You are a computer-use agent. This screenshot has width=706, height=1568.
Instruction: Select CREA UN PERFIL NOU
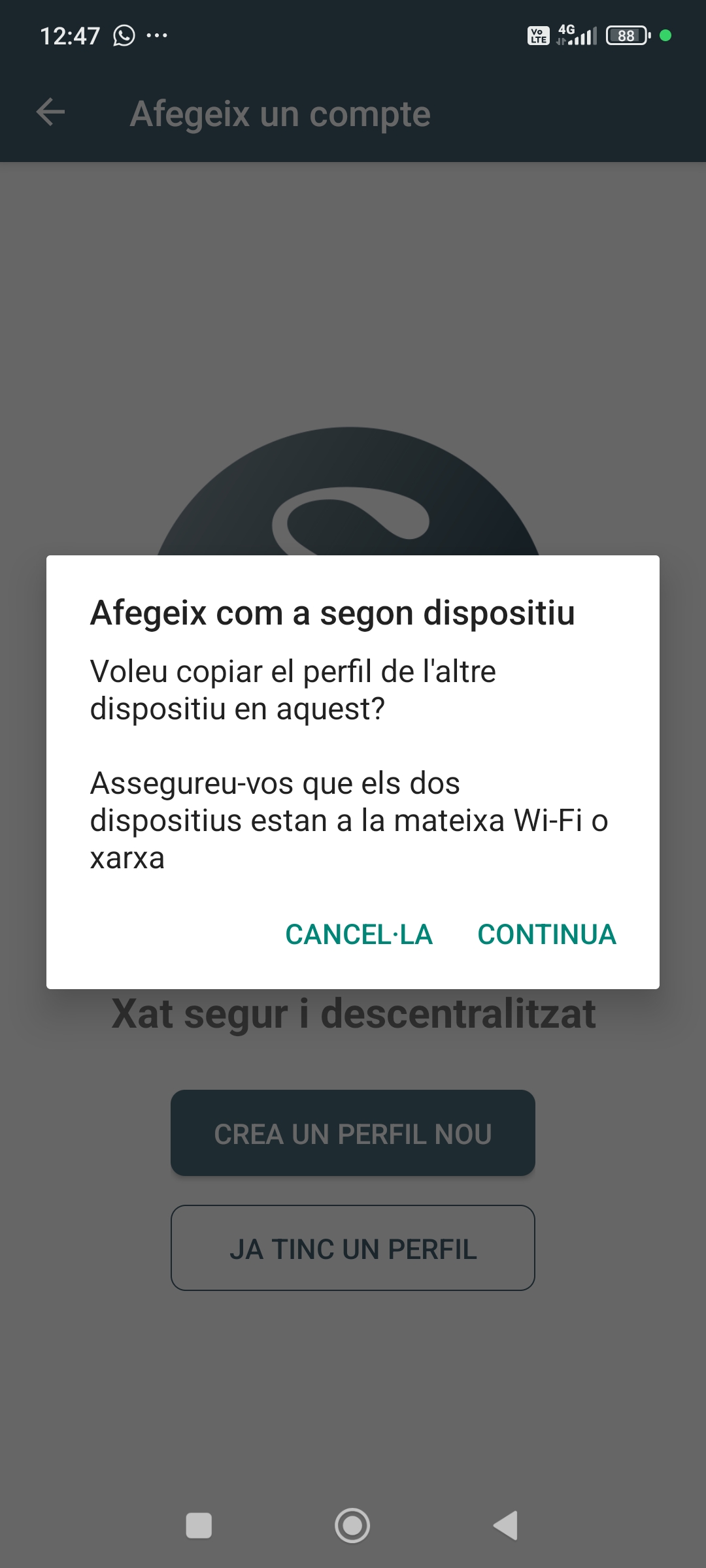[x=353, y=1134]
